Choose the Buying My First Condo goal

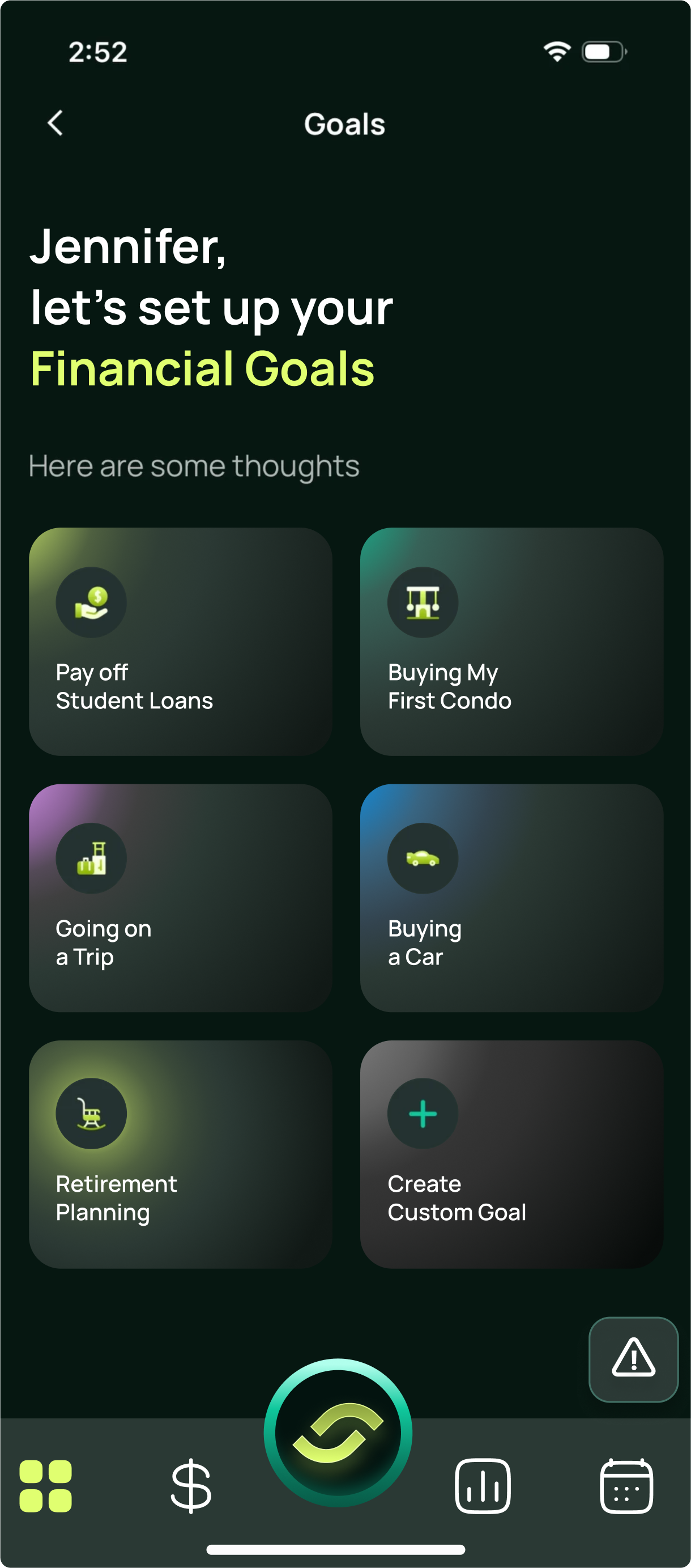(511, 641)
